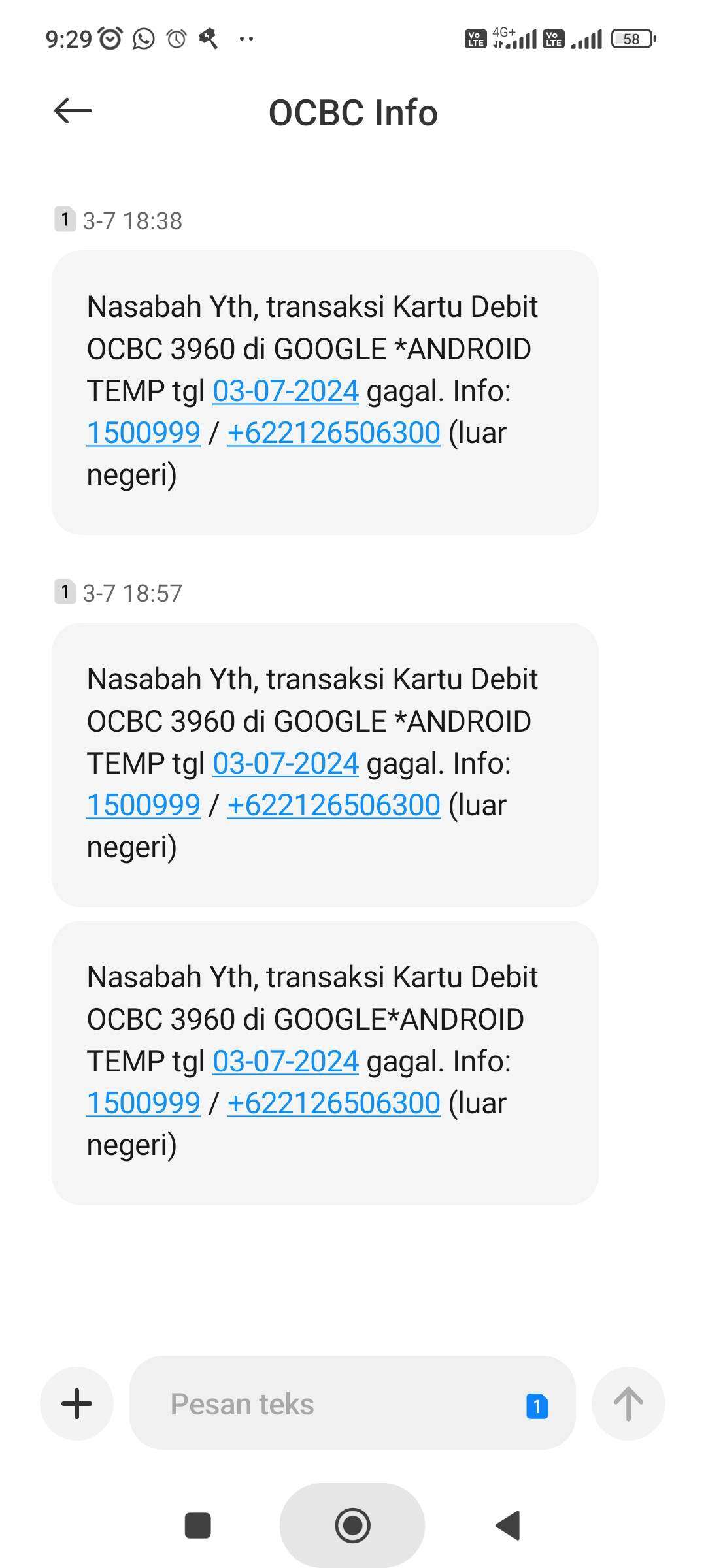Tap the send message arrow icon
Screen dimensions: 706x1568
[x=630, y=1403]
